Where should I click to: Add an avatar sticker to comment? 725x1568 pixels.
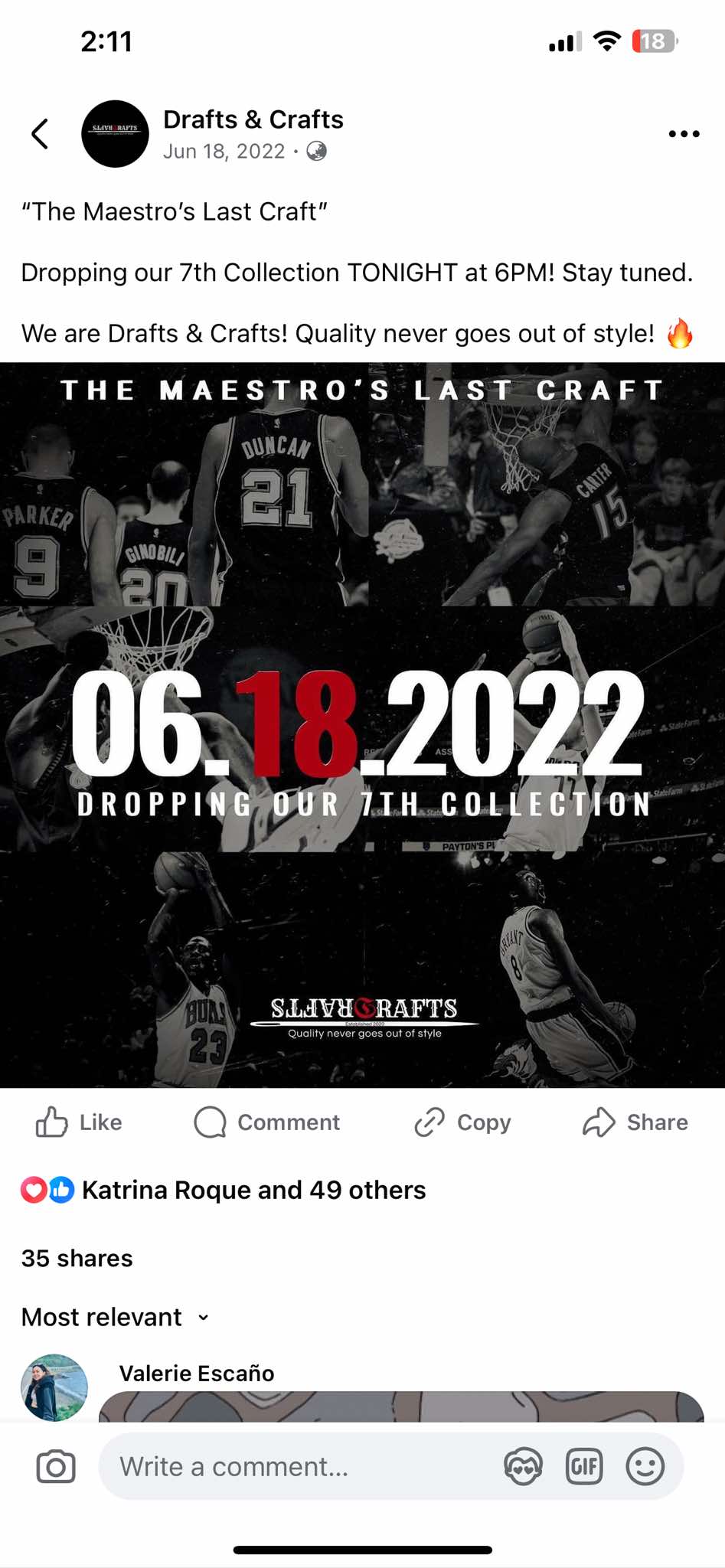click(x=523, y=1466)
